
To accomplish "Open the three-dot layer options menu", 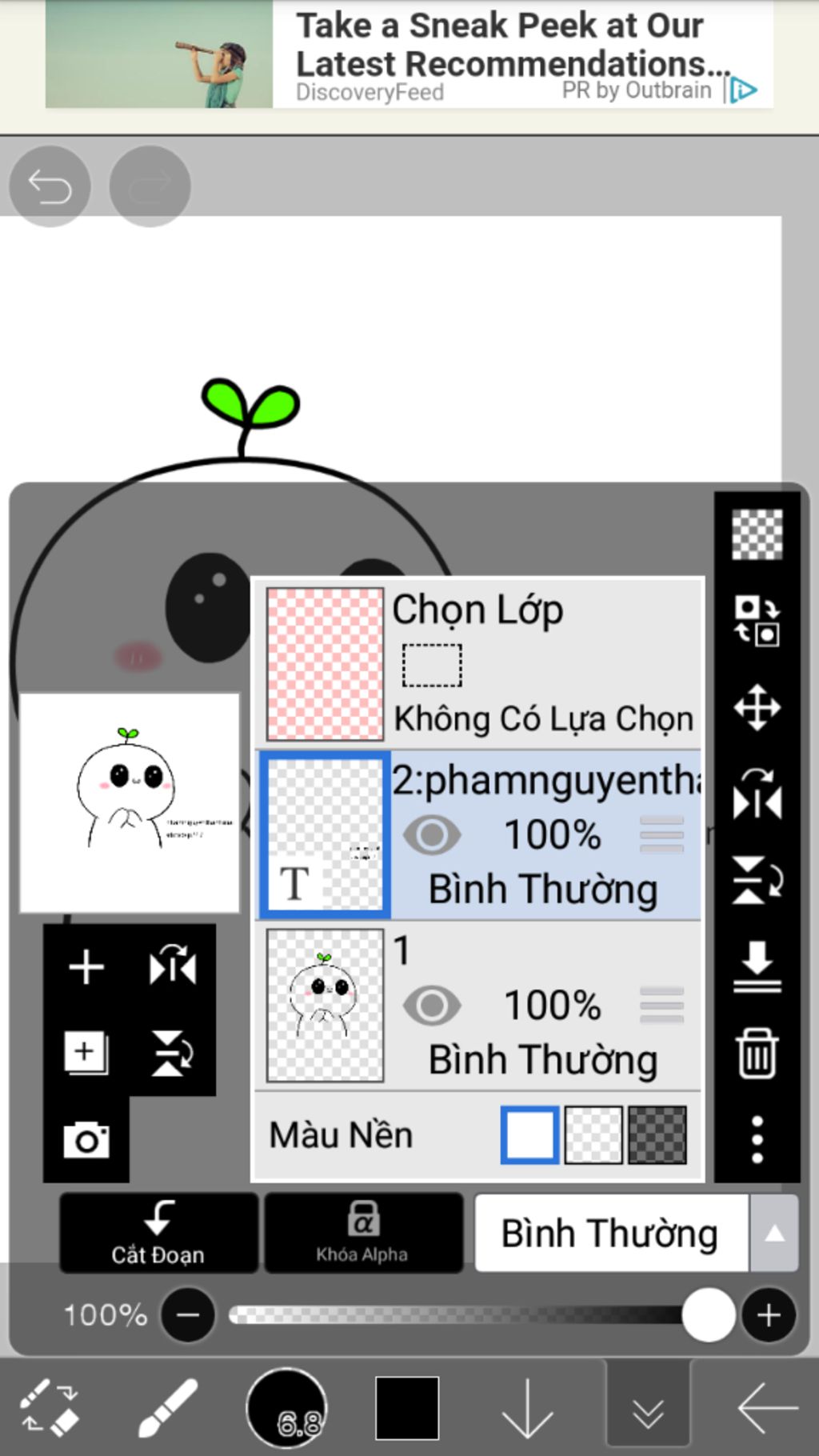I will (x=757, y=1139).
